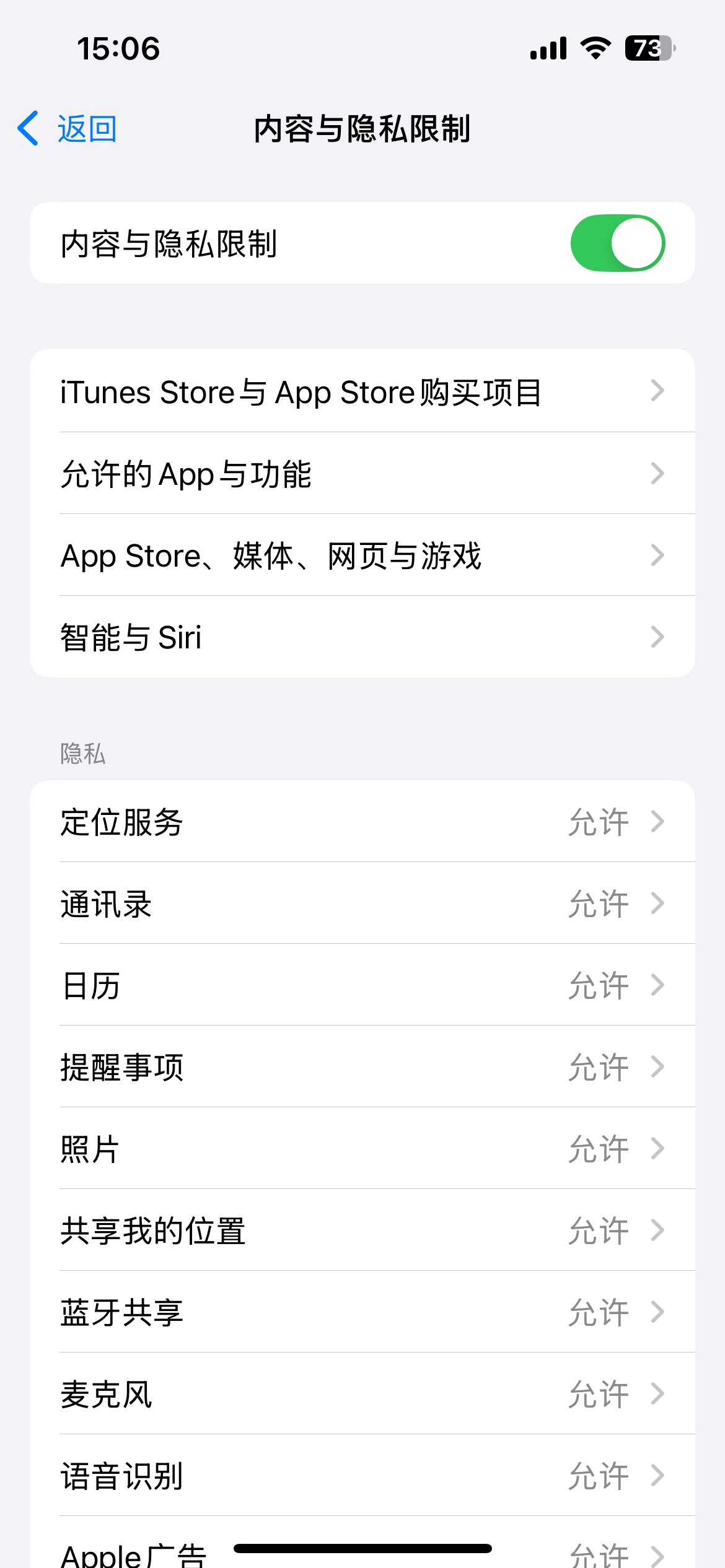Open 允许的App与功能 settings

click(x=362, y=474)
